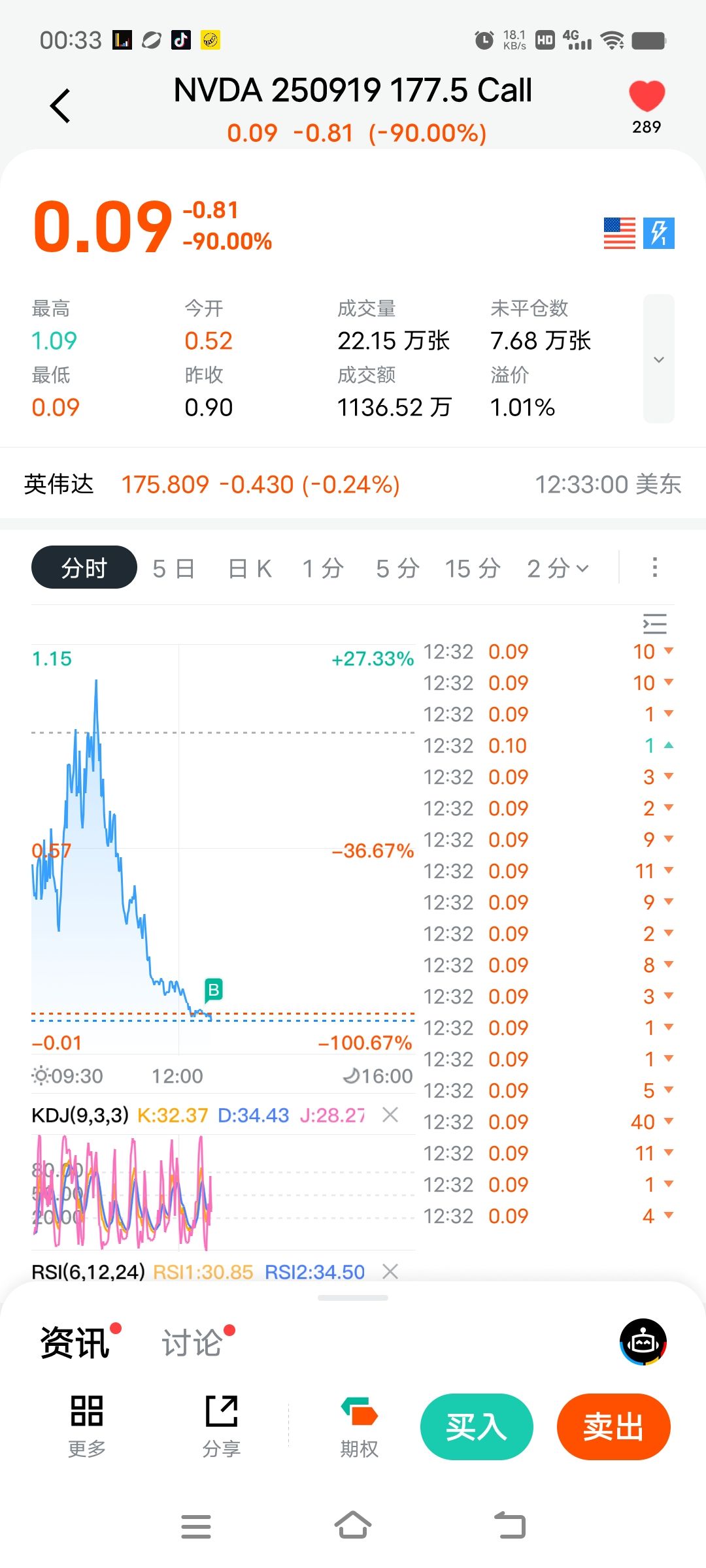Open the 2分 interval dropdown
Image resolution: width=706 pixels, height=1568 pixels.
click(558, 568)
